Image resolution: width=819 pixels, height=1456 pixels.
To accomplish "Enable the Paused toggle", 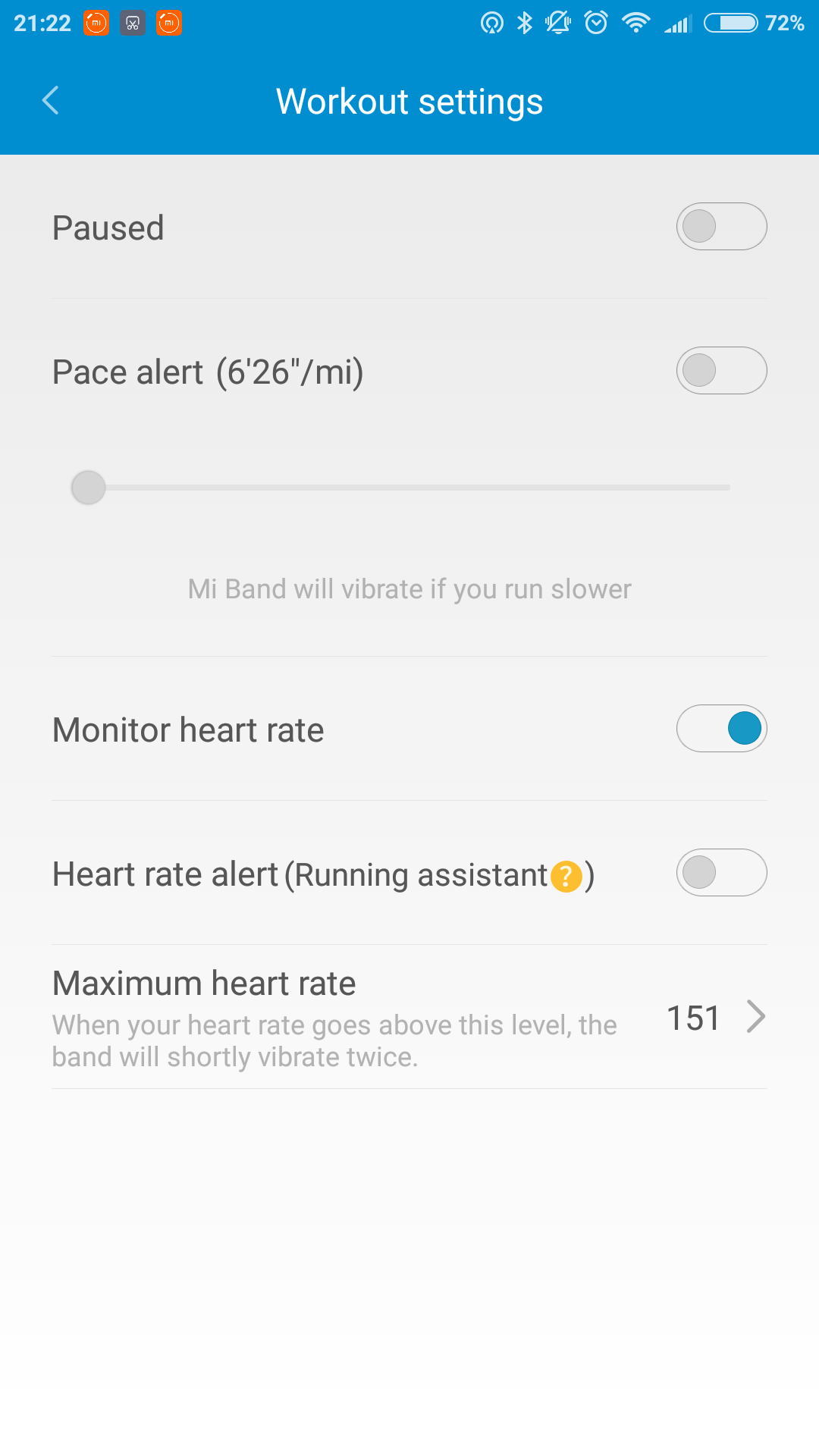I will (721, 227).
